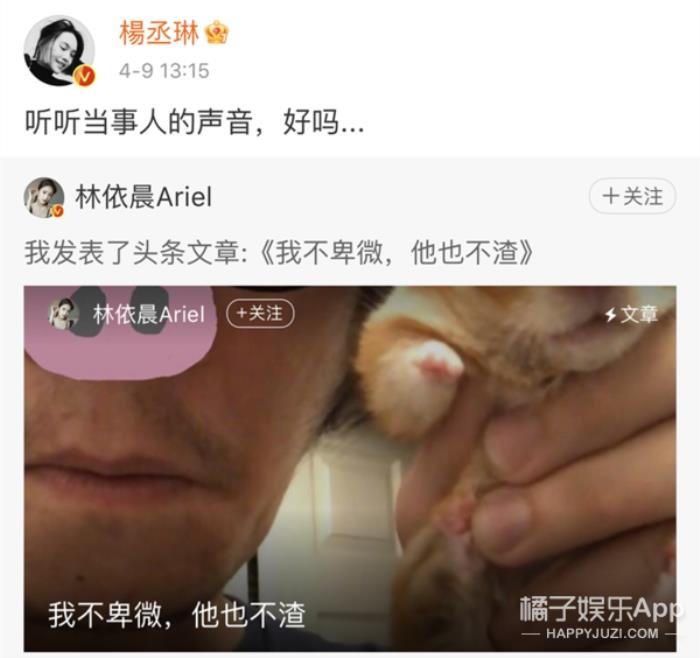This screenshot has height=658, width=700.
Task: Open the 楊丞琳 username link
Action: coord(160,33)
